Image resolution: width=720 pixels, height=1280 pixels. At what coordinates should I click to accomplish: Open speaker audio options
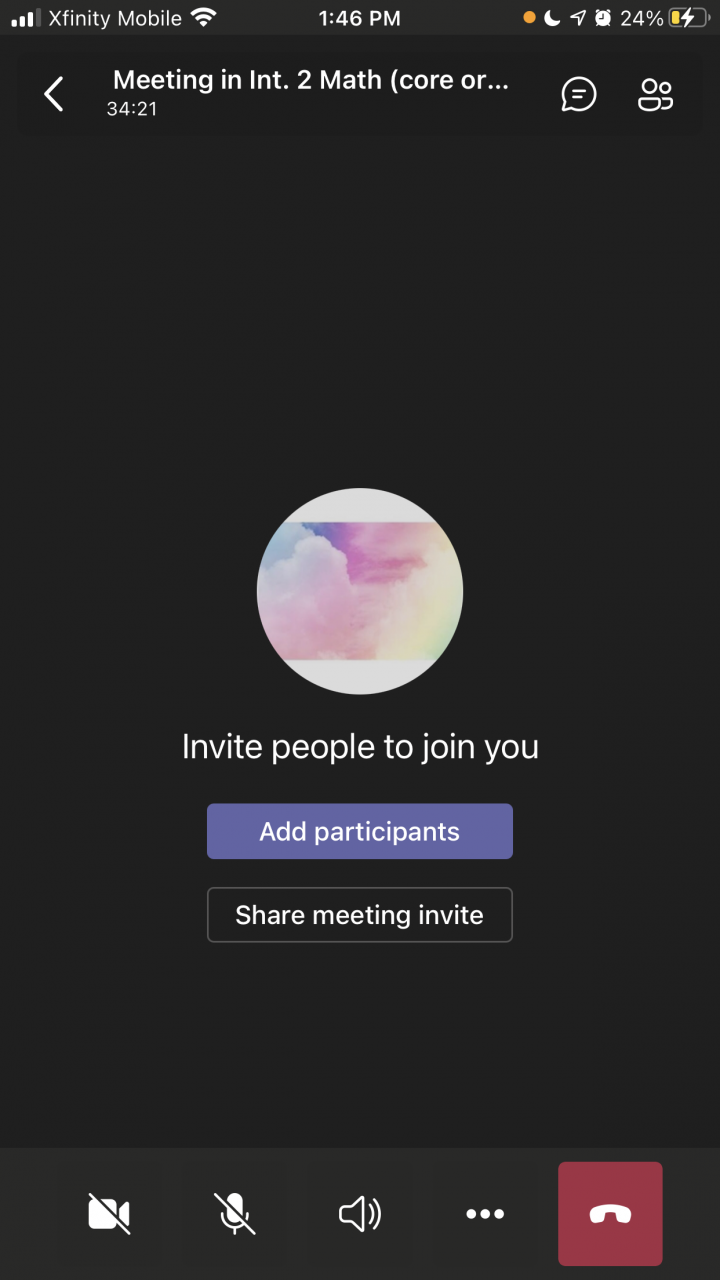[x=359, y=1214]
